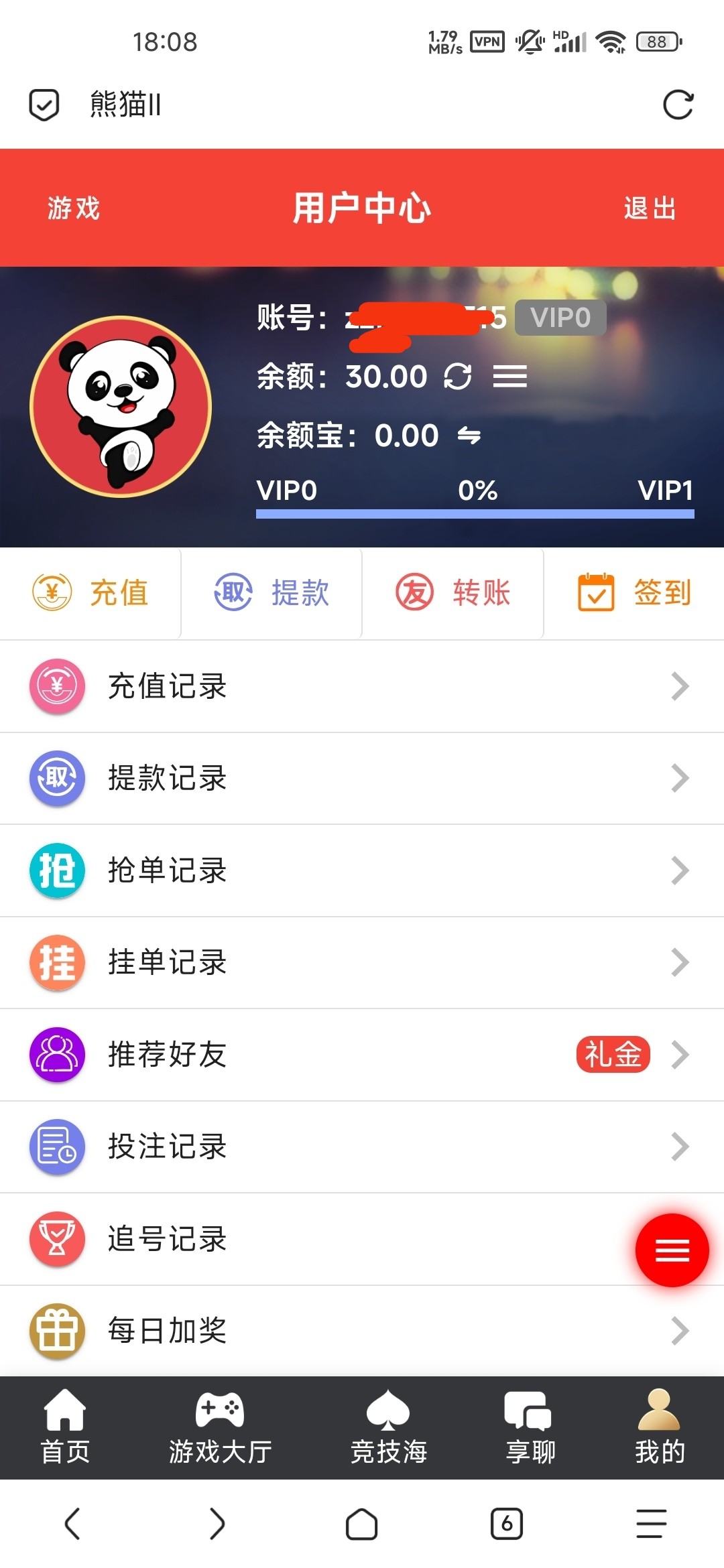Reload the page with the refresh icon
This screenshot has height=1568, width=724.
678,105
